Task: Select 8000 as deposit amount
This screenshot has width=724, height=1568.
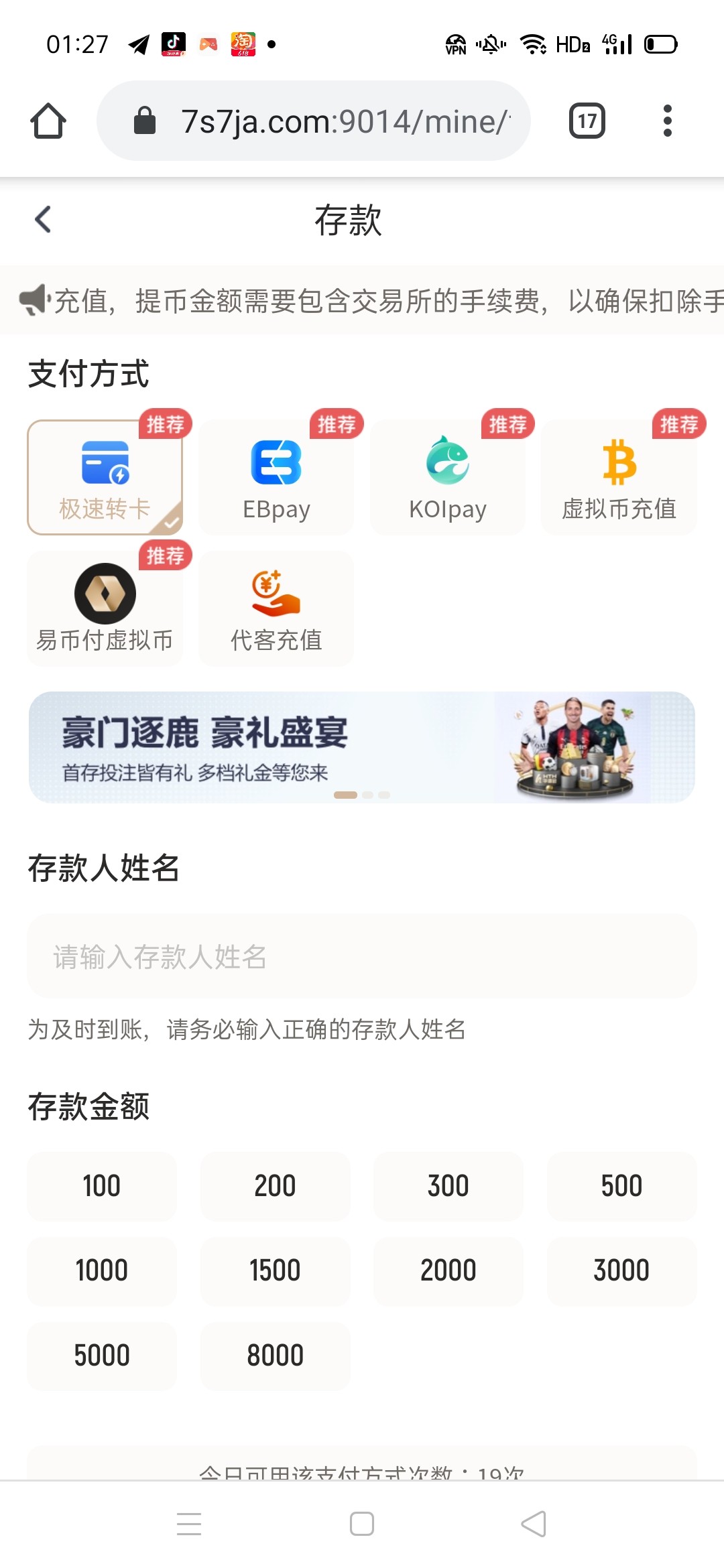Action: click(x=275, y=1356)
